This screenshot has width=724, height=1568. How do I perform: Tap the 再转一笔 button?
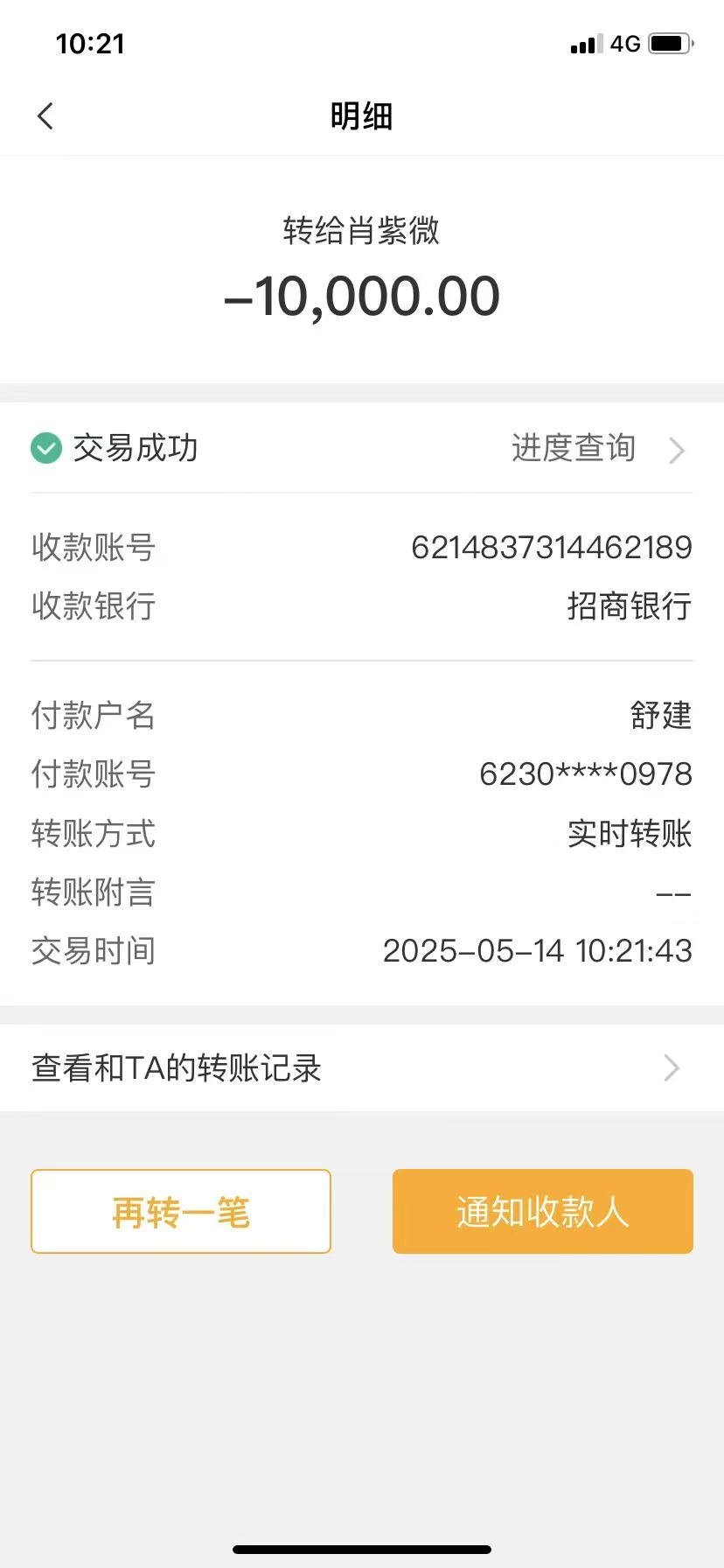coord(181,1212)
